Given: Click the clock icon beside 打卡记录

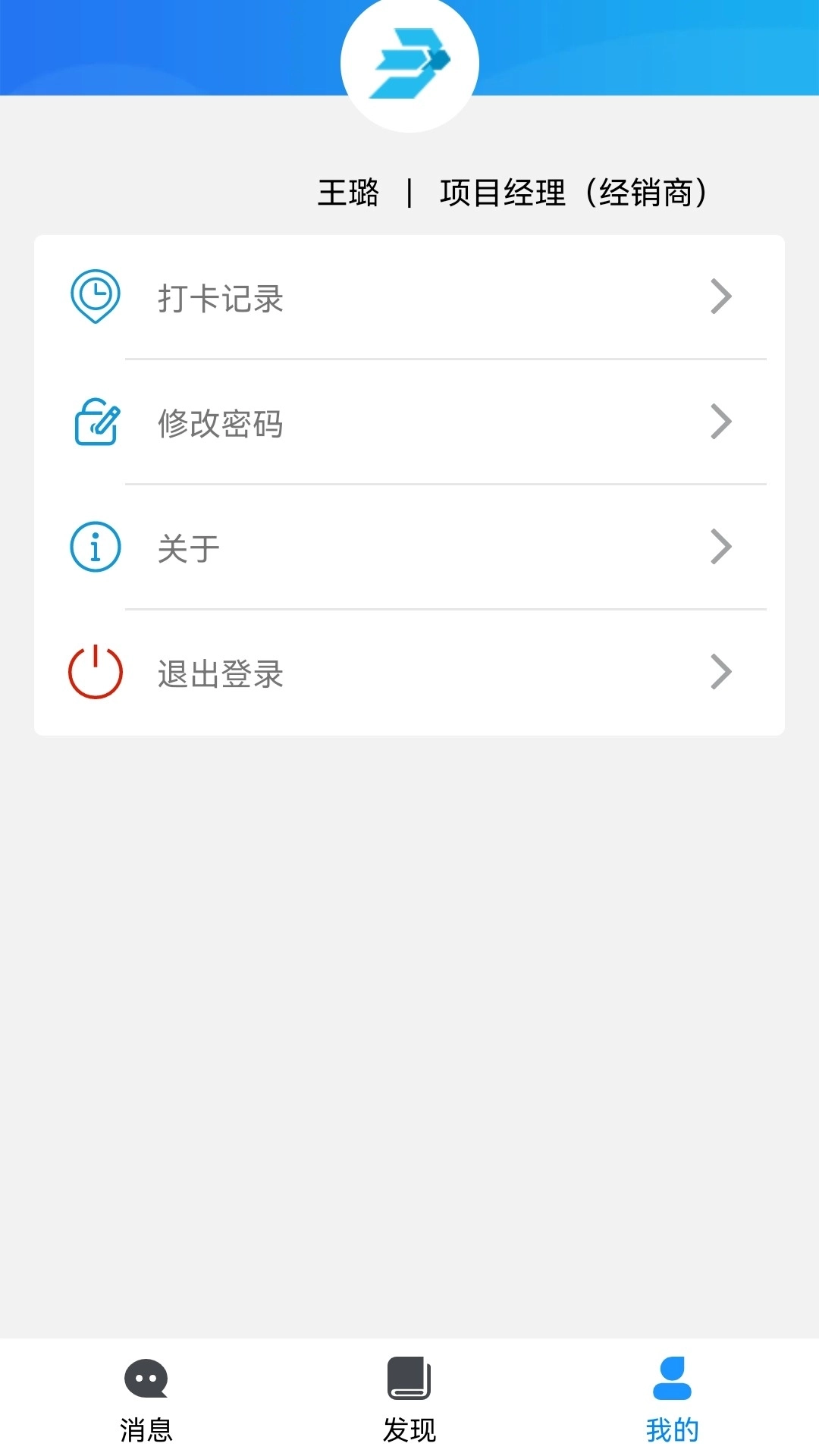Looking at the screenshot, I should [94, 297].
